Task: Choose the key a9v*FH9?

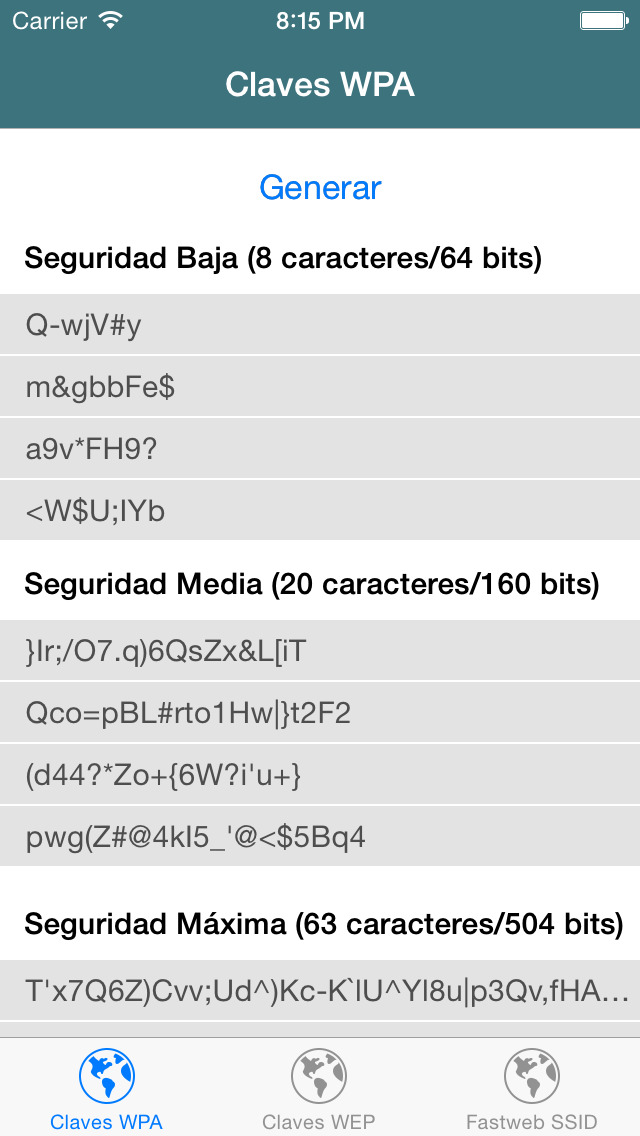Action: point(320,448)
